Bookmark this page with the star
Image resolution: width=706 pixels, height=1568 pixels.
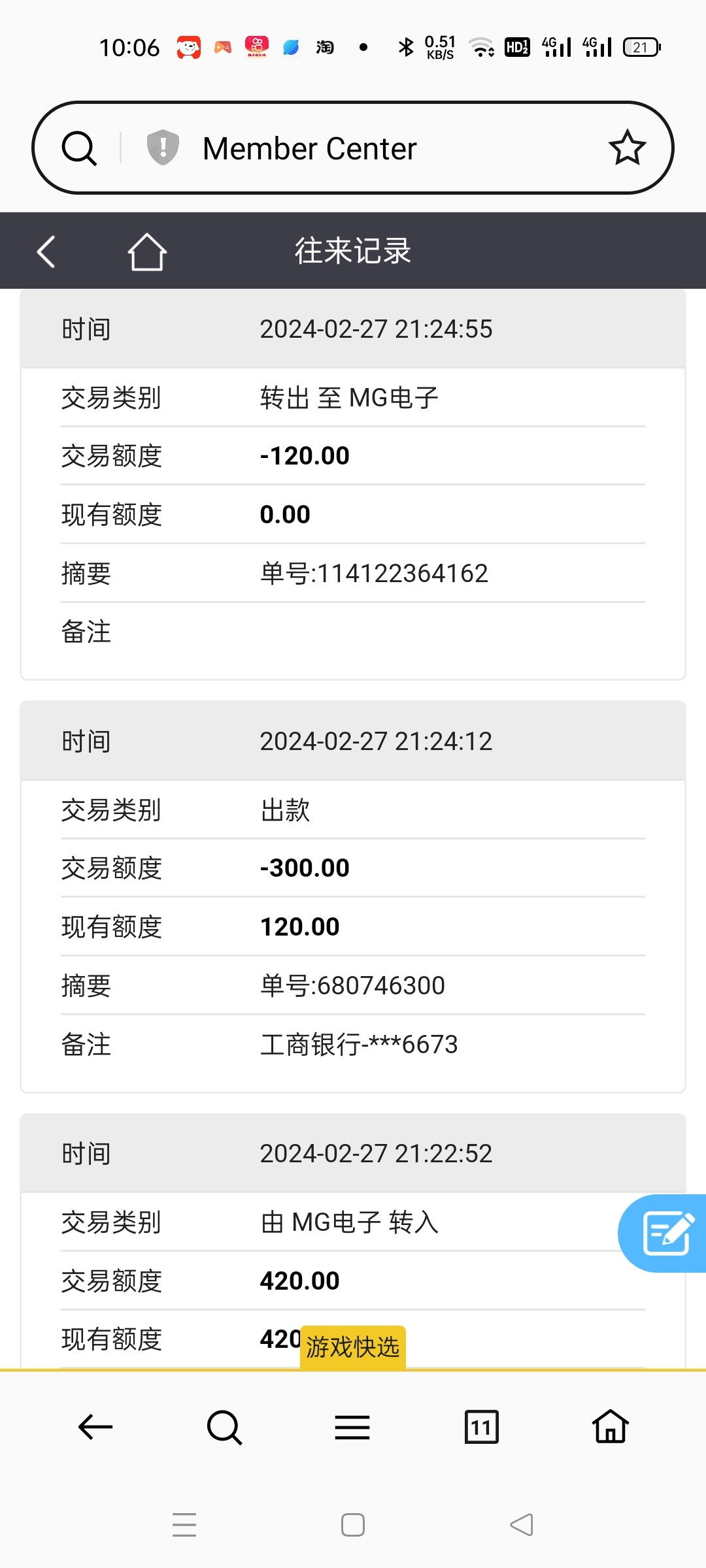tap(627, 148)
